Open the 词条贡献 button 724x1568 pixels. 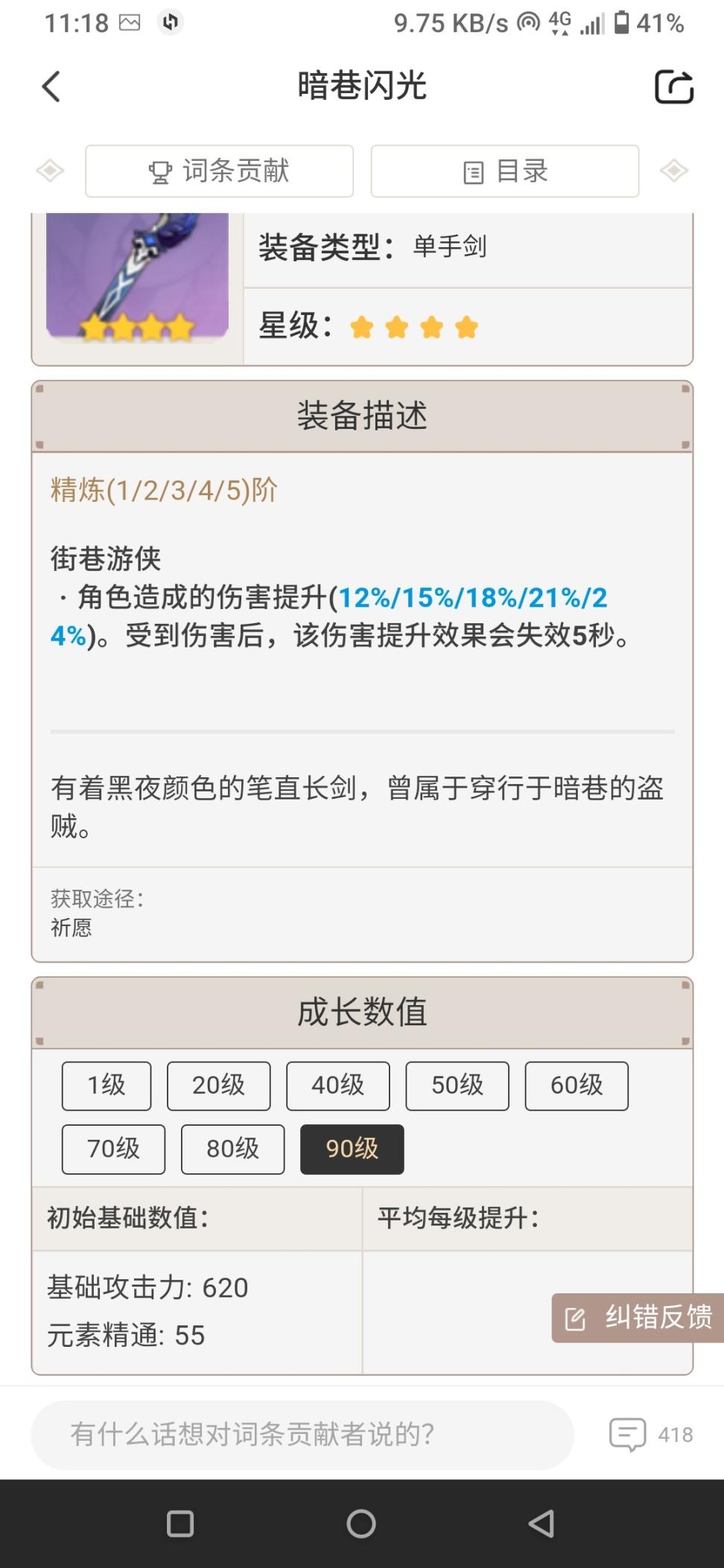click(219, 171)
